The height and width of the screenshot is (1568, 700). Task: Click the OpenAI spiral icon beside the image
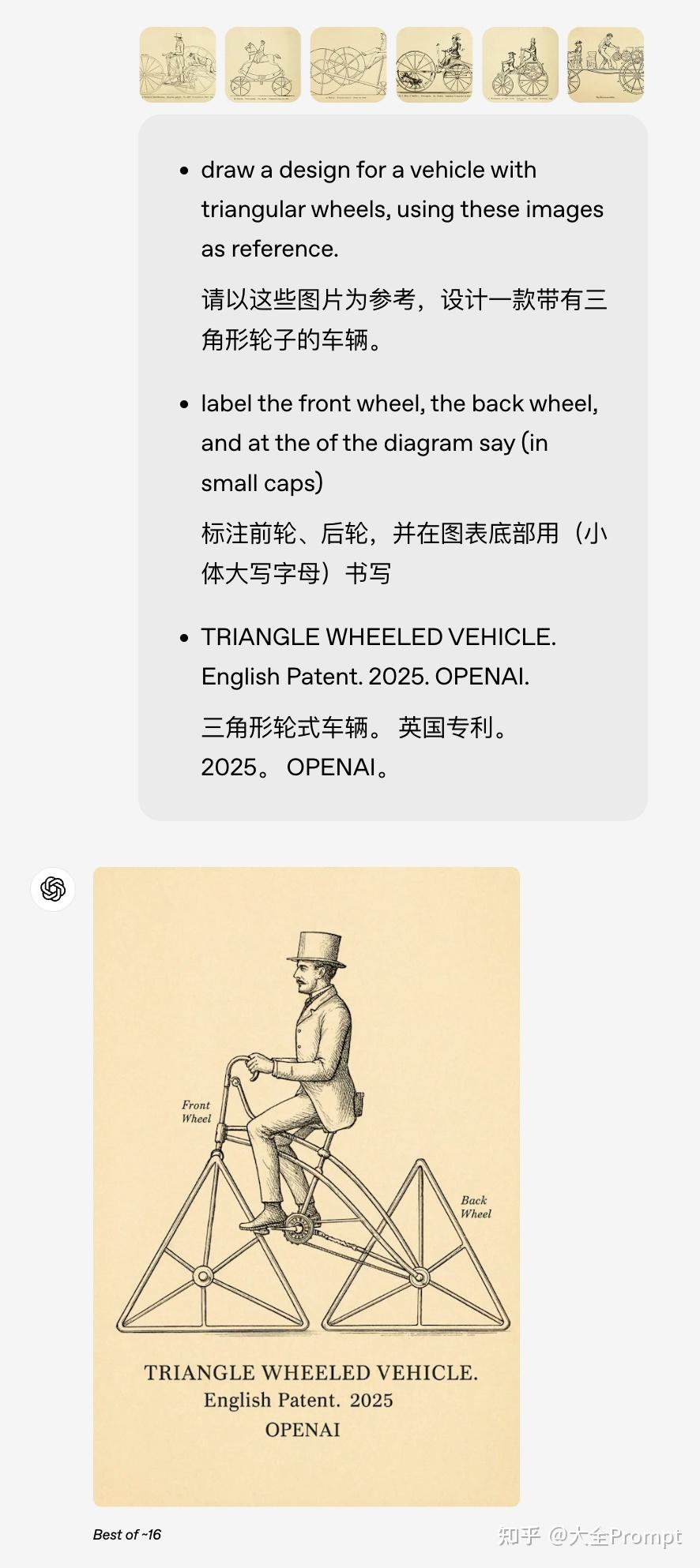52,887
